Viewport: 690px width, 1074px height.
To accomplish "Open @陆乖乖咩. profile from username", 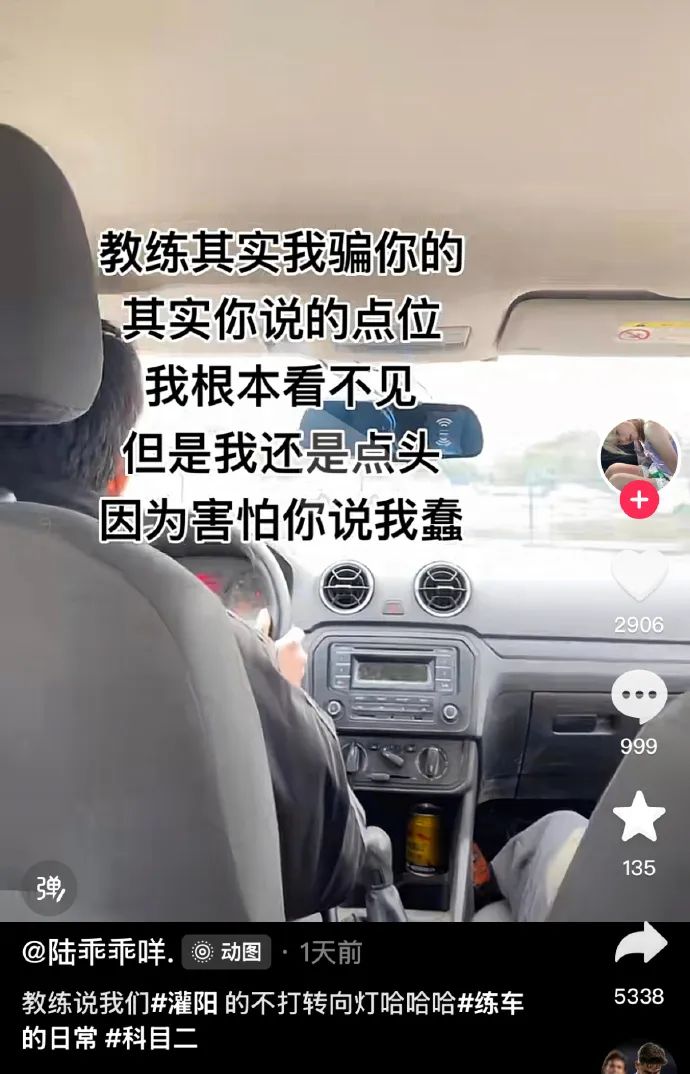I will coord(98,952).
